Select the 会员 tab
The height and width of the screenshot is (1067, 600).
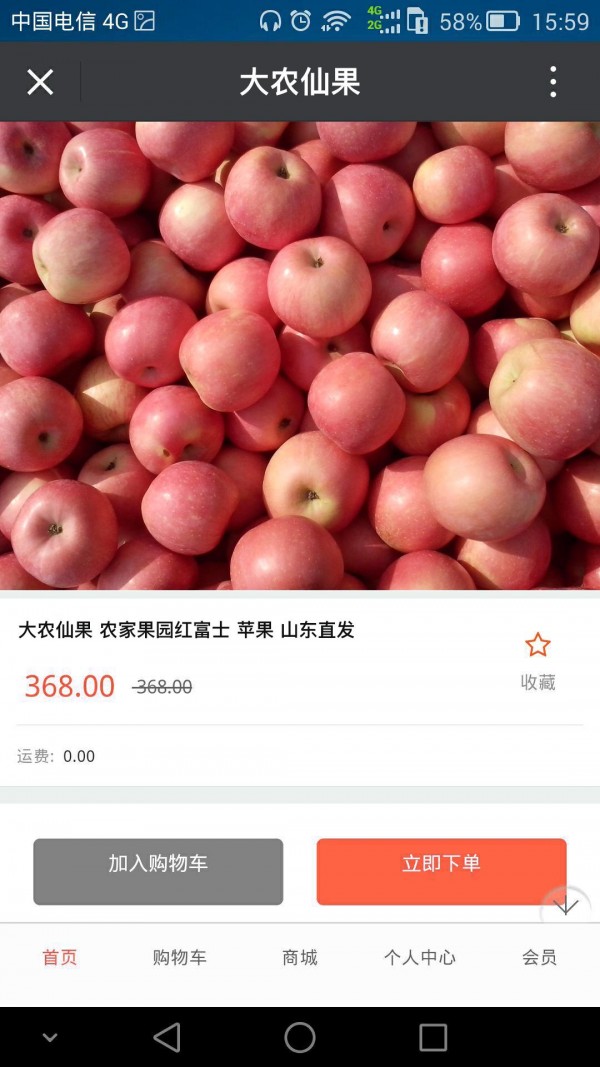539,957
